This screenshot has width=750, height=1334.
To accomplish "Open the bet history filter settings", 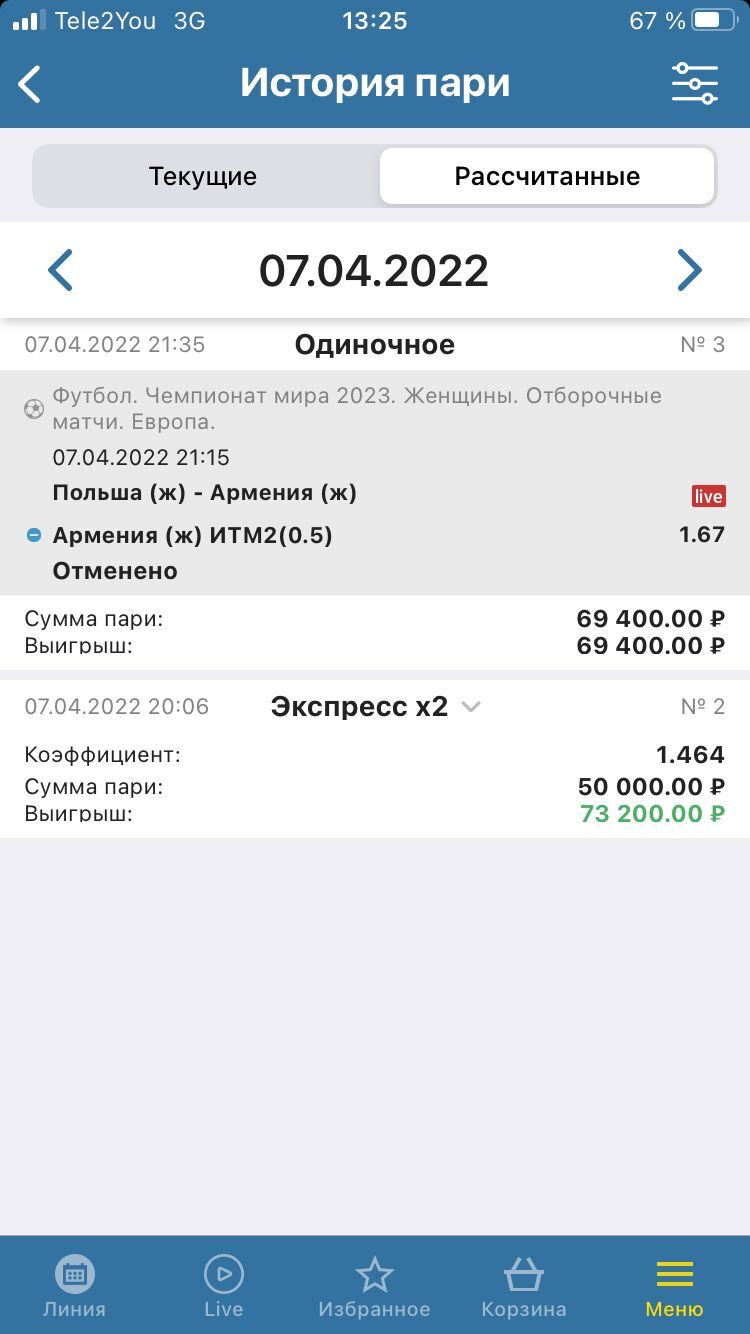I will click(694, 84).
